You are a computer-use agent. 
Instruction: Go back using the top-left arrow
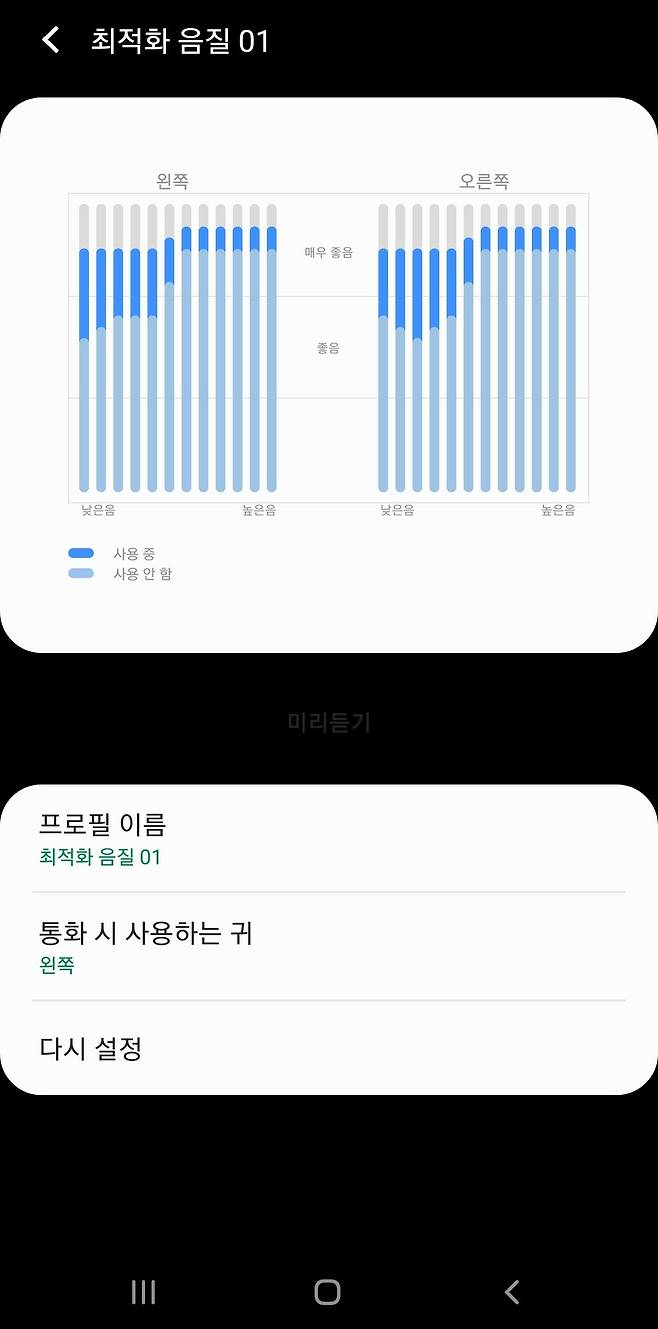pyautogui.click(x=51, y=40)
